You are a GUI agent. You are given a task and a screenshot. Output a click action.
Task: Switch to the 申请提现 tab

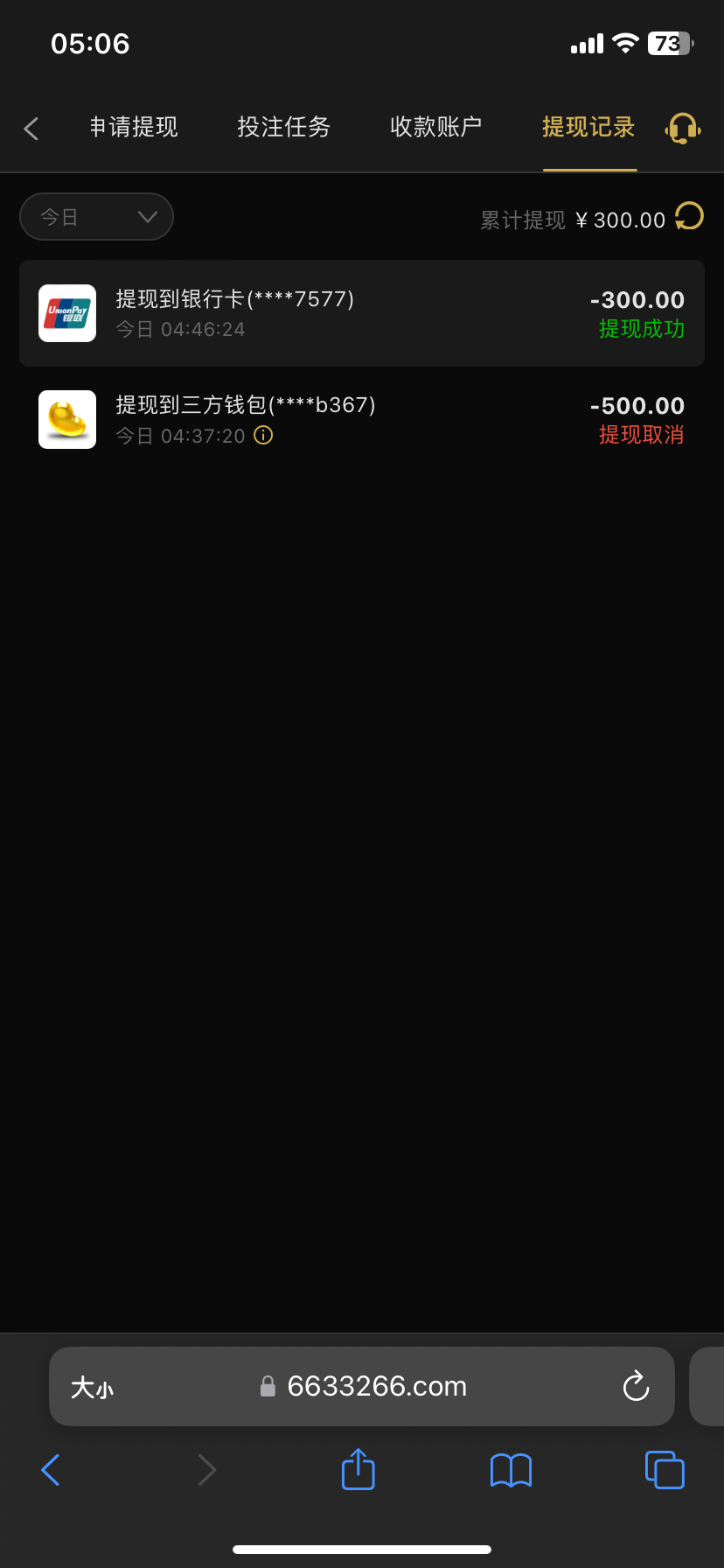[134, 128]
